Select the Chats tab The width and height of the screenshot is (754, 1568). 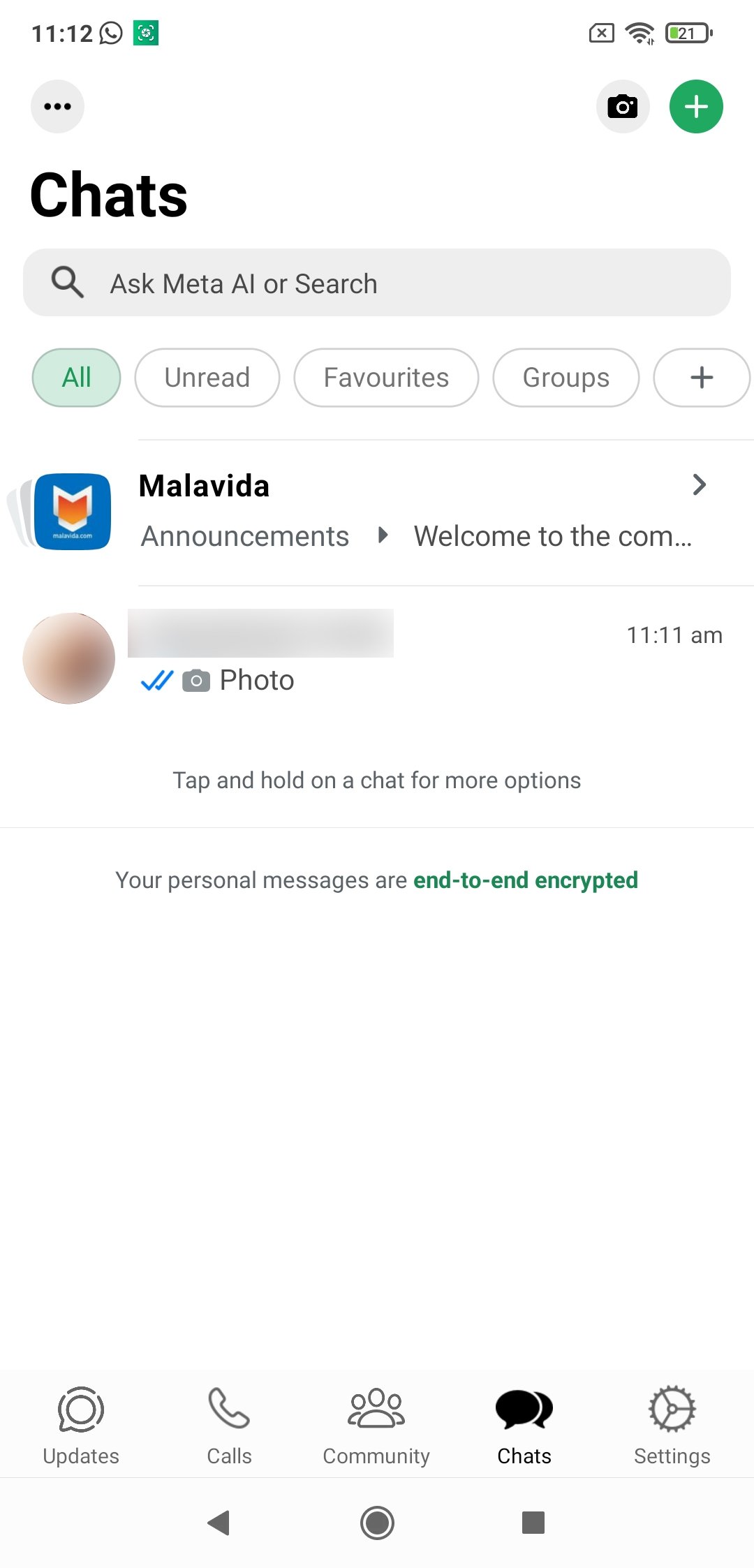[524, 1426]
